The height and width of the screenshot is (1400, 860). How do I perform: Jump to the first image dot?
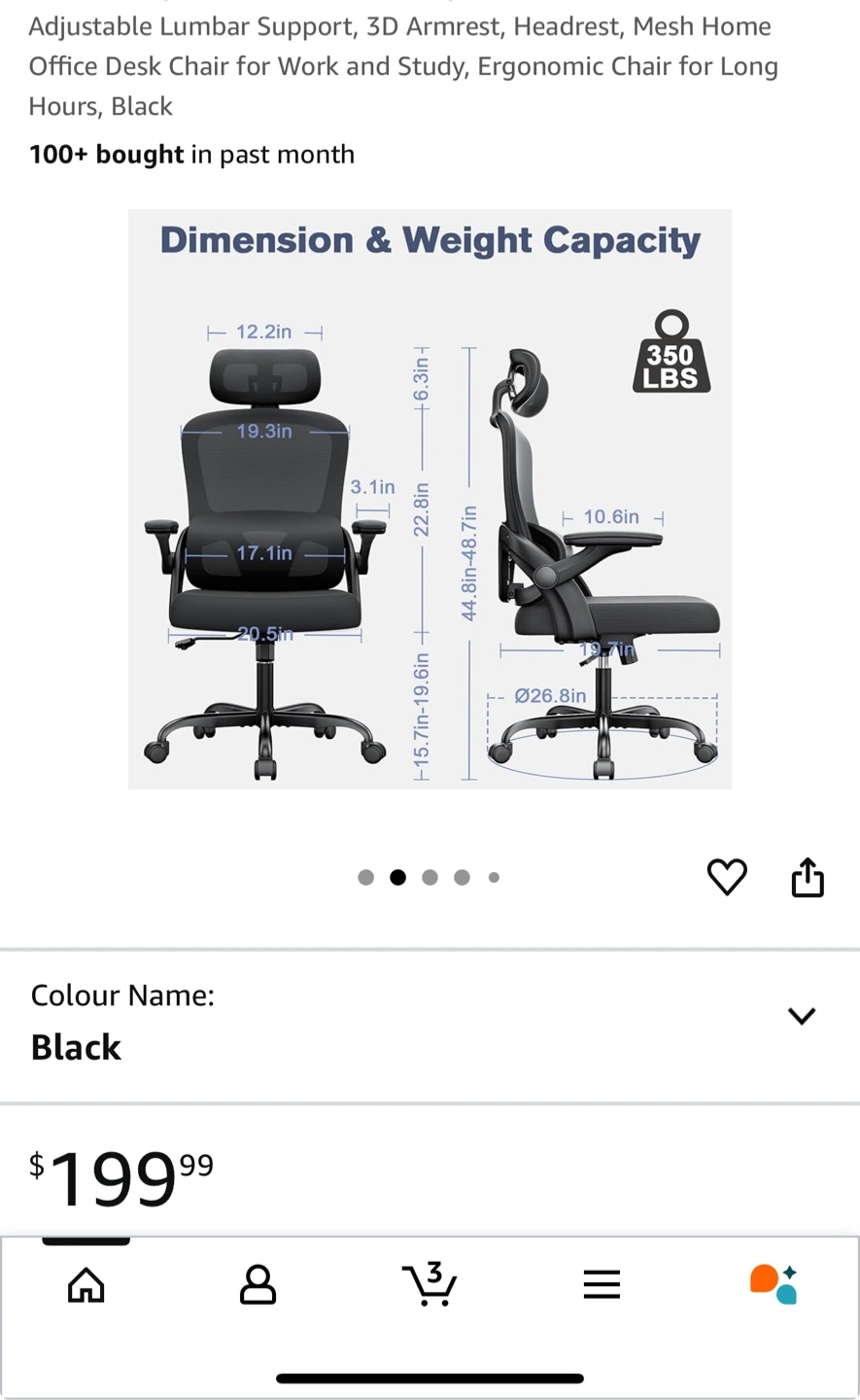click(366, 878)
